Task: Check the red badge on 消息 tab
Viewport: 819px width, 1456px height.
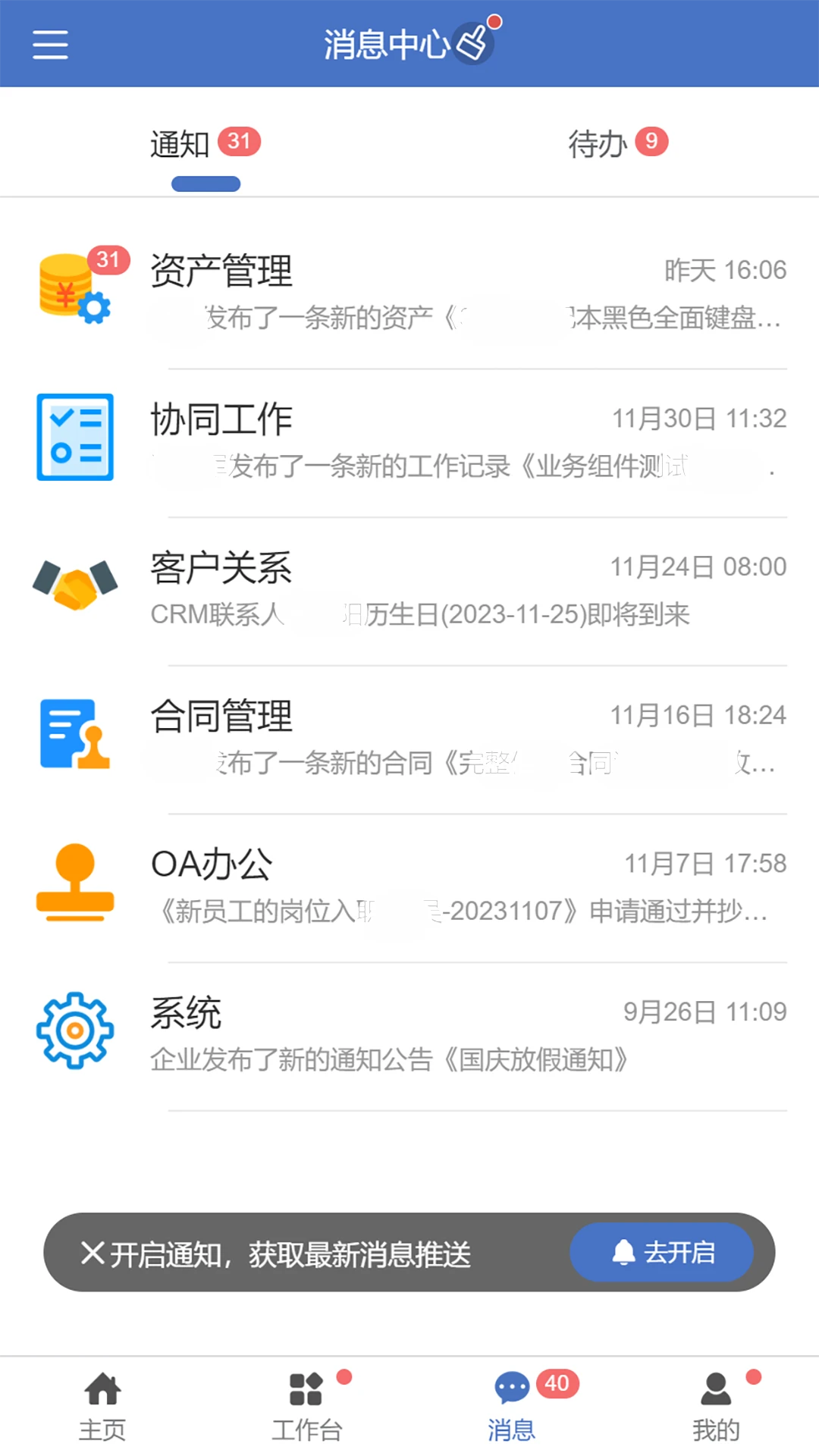Action: click(x=557, y=1384)
